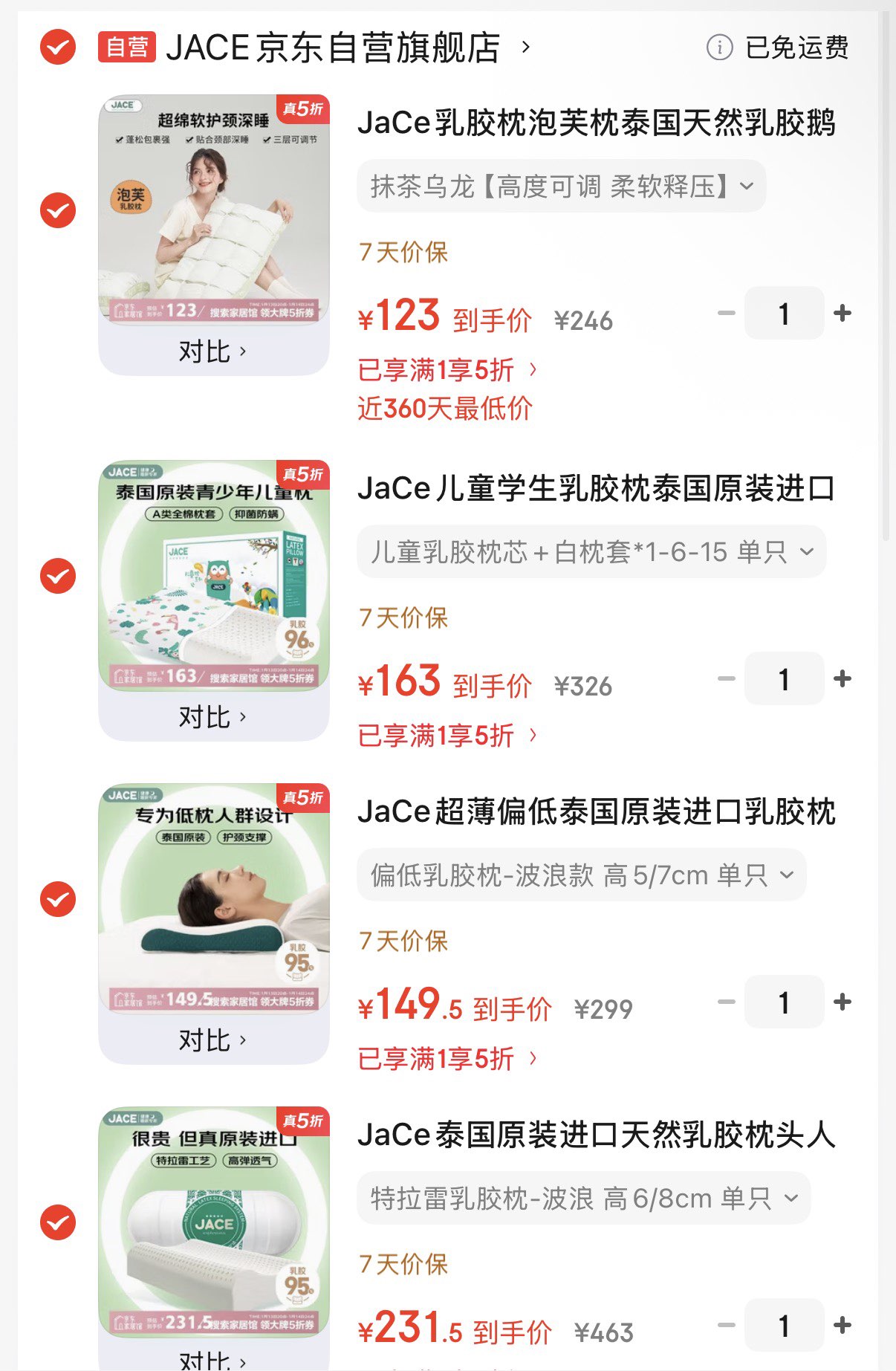Expand the 偏低乳胶枕-波浪款 option selector
Screen dimensions: 896x1371
(x=582, y=875)
